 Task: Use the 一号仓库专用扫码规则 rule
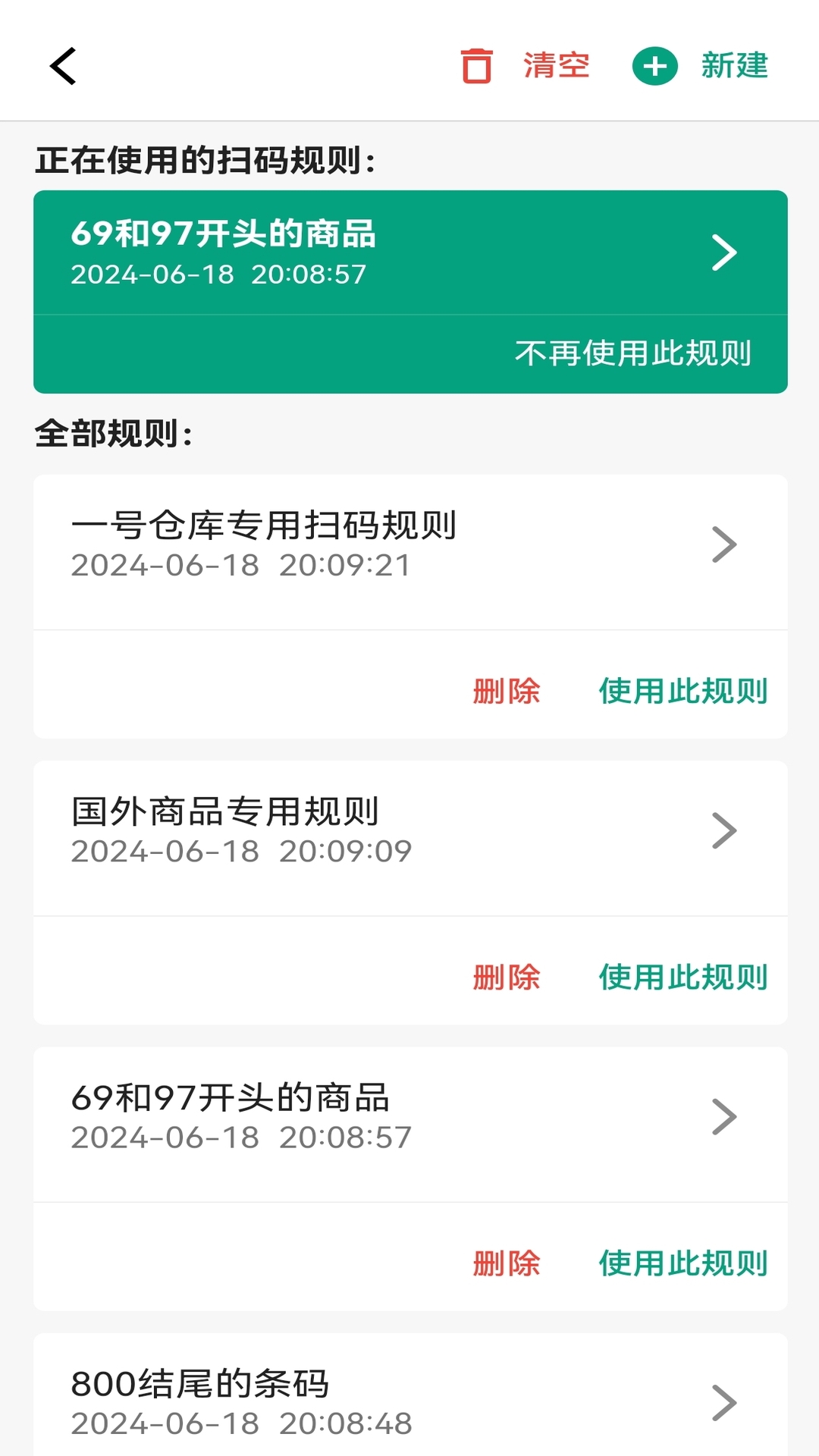[682, 691]
